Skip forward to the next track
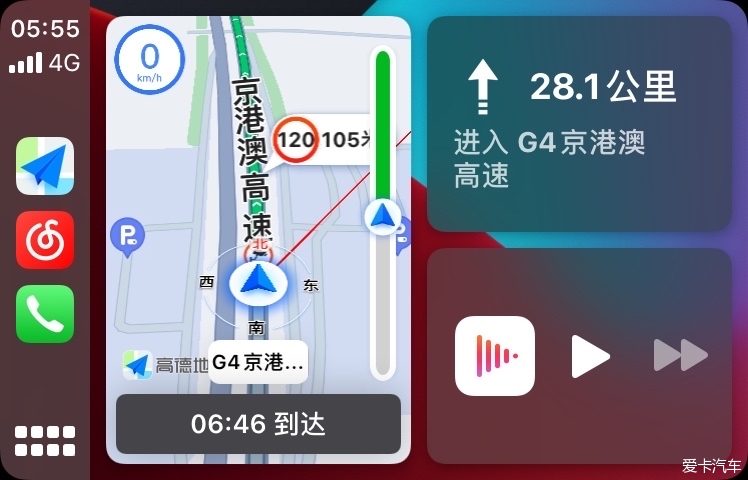This screenshot has height=480, width=748. 680,356
